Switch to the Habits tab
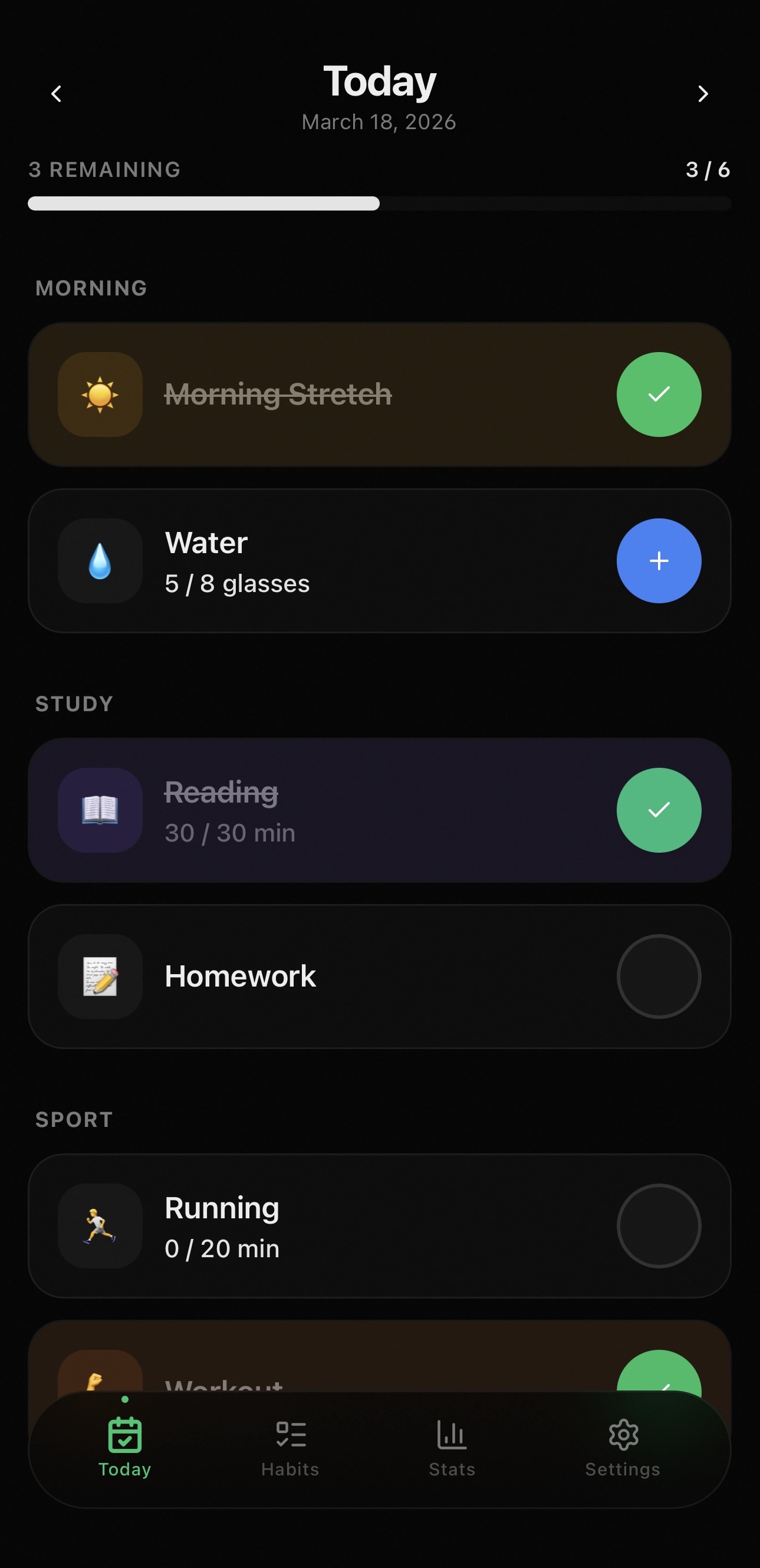 [x=290, y=1448]
